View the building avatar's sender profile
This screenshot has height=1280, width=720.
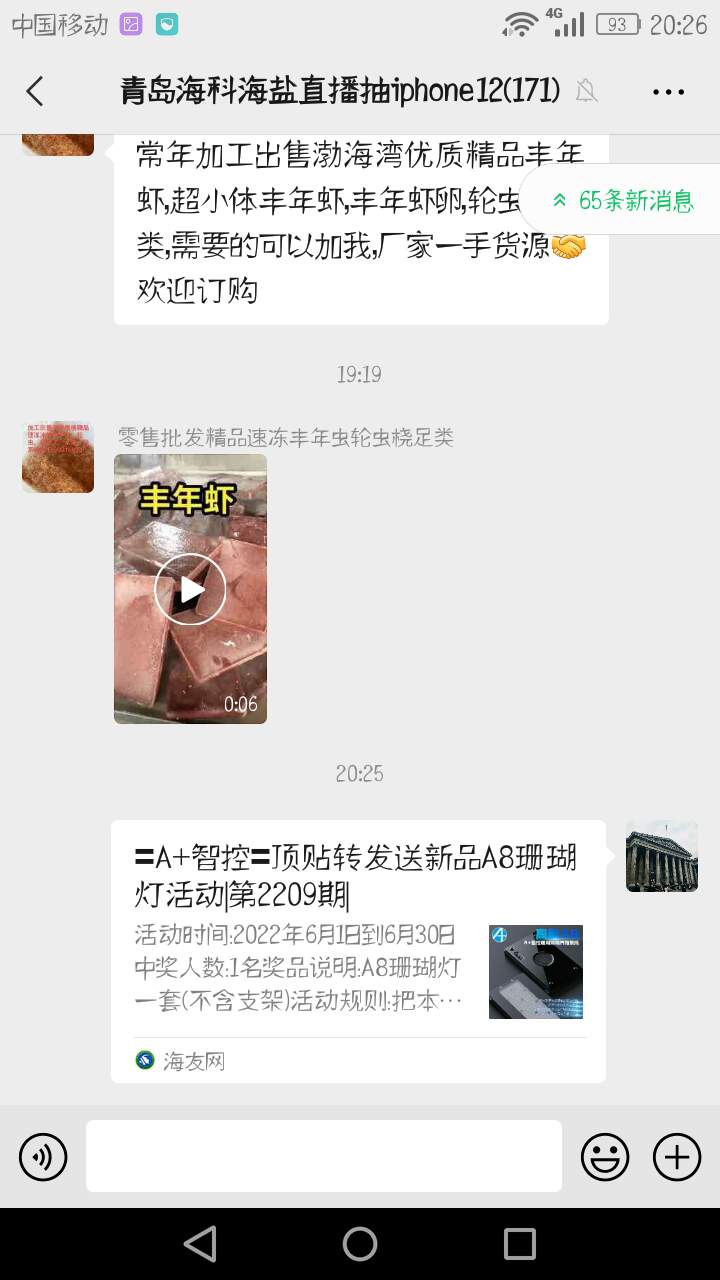[x=661, y=857]
